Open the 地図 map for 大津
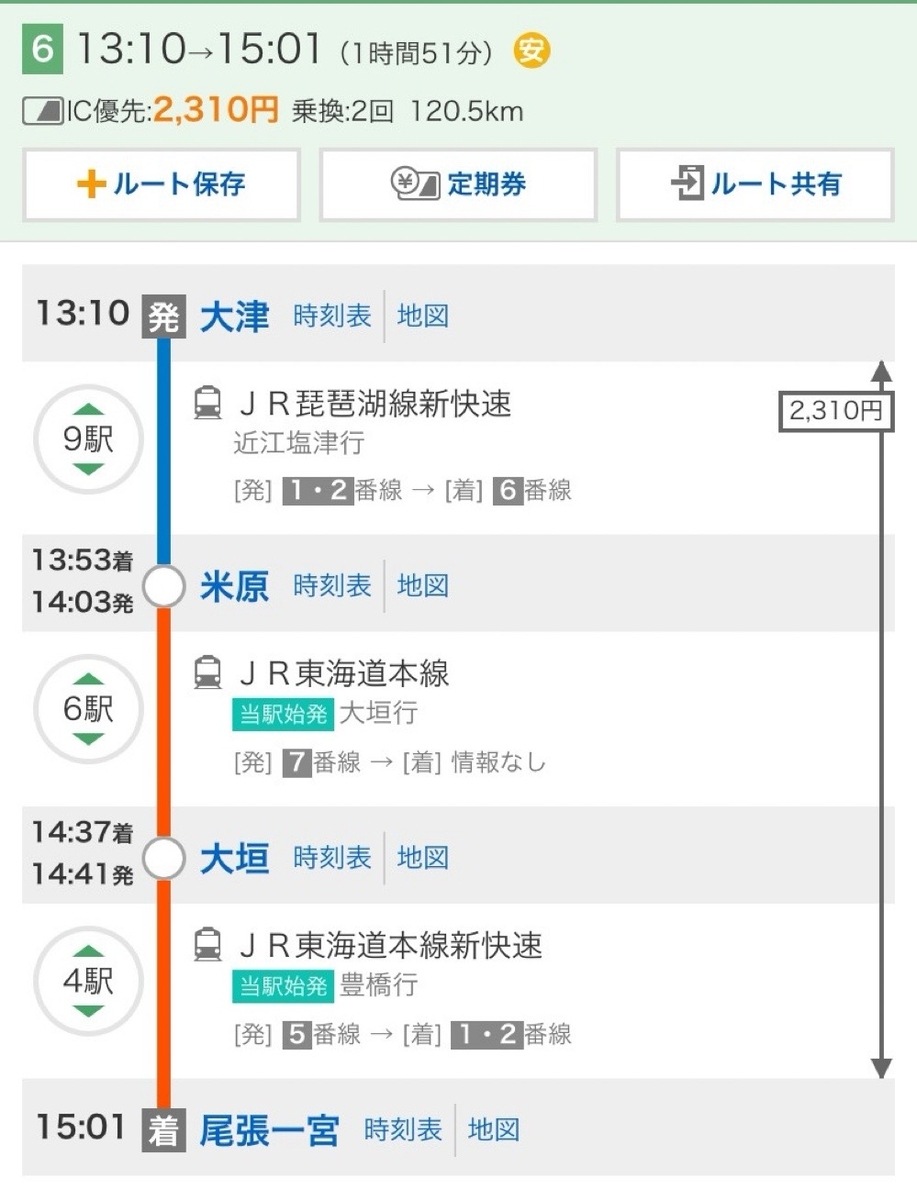Viewport: 917px width, 1200px height. pyautogui.click(x=423, y=317)
